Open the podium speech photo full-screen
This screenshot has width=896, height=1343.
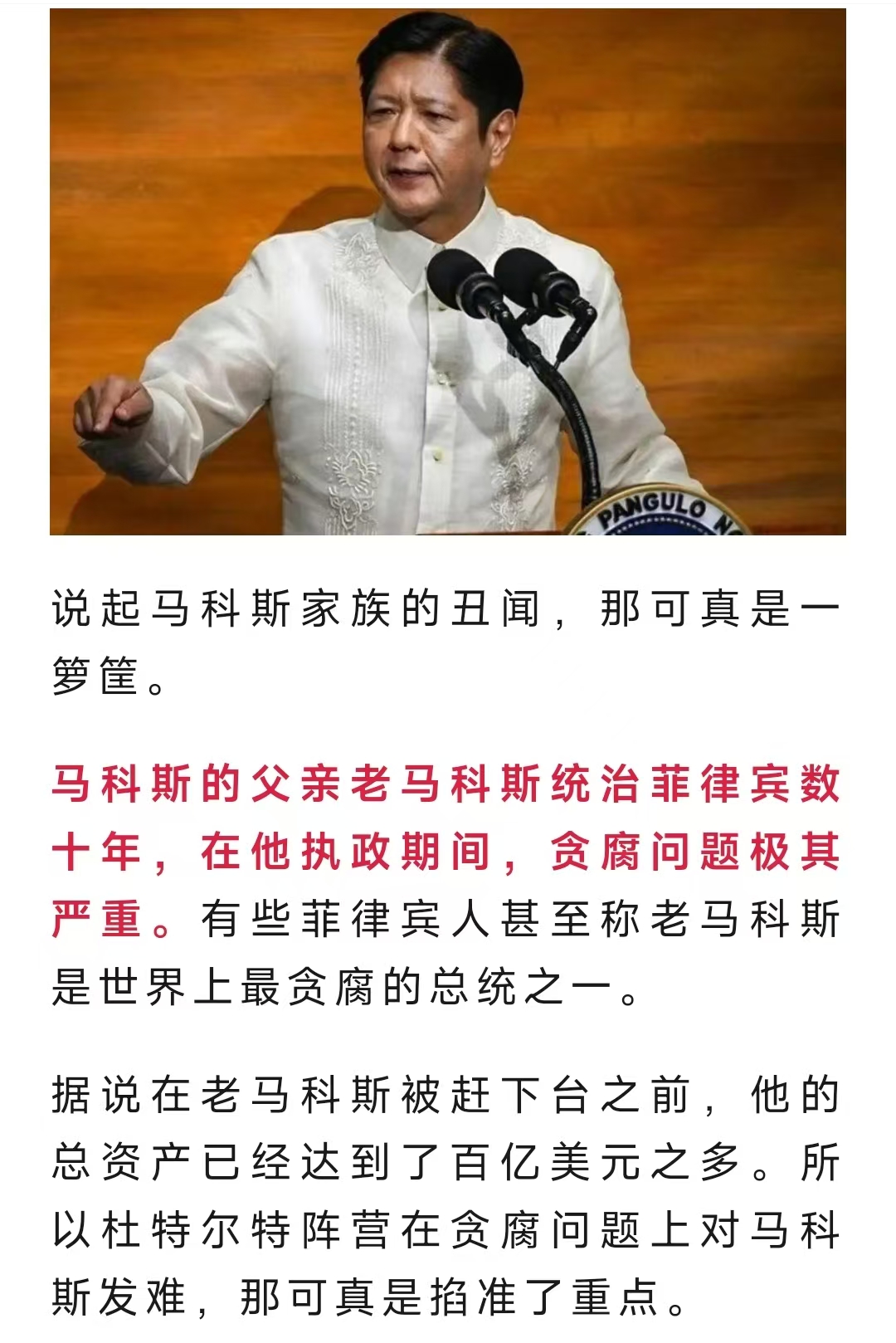448,271
